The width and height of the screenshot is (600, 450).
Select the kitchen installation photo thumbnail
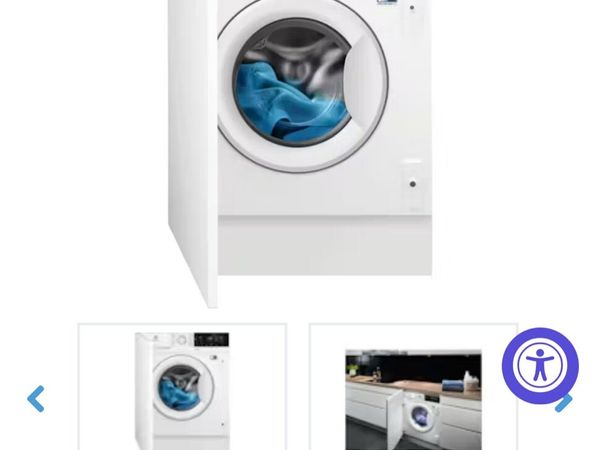coord(413,397)
